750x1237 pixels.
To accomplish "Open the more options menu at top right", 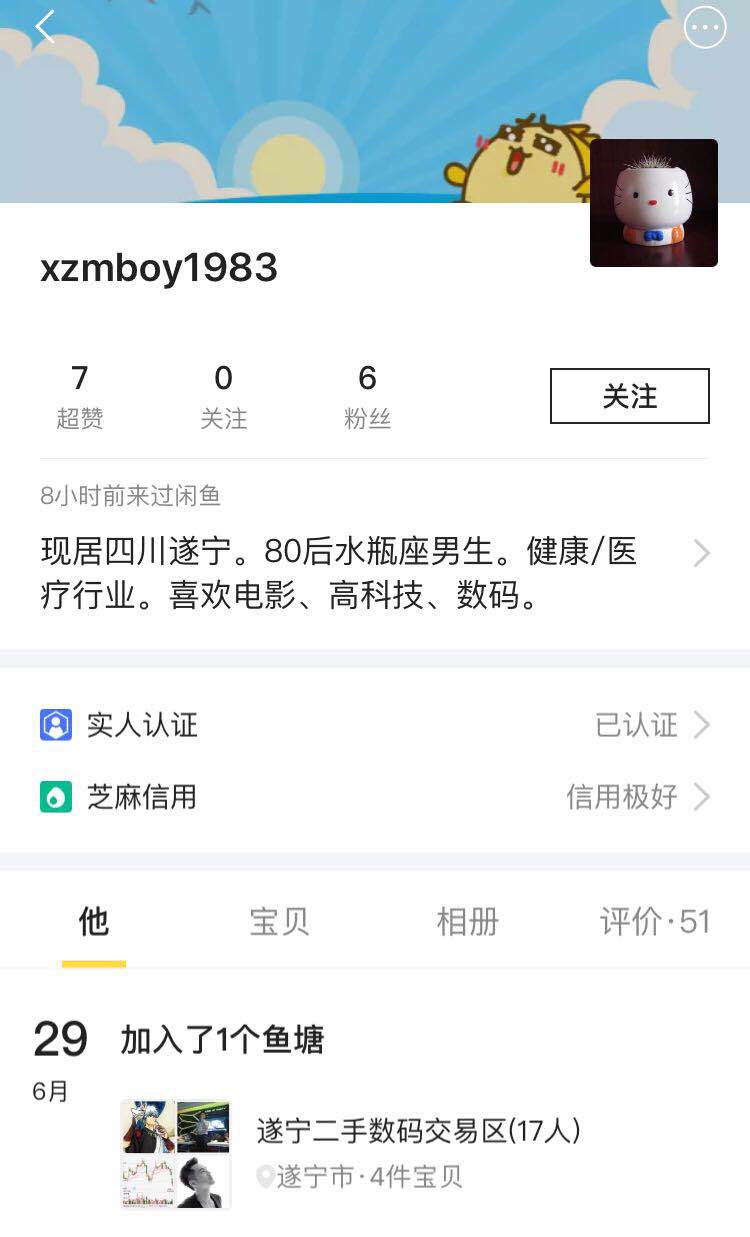I will (703, 28).
